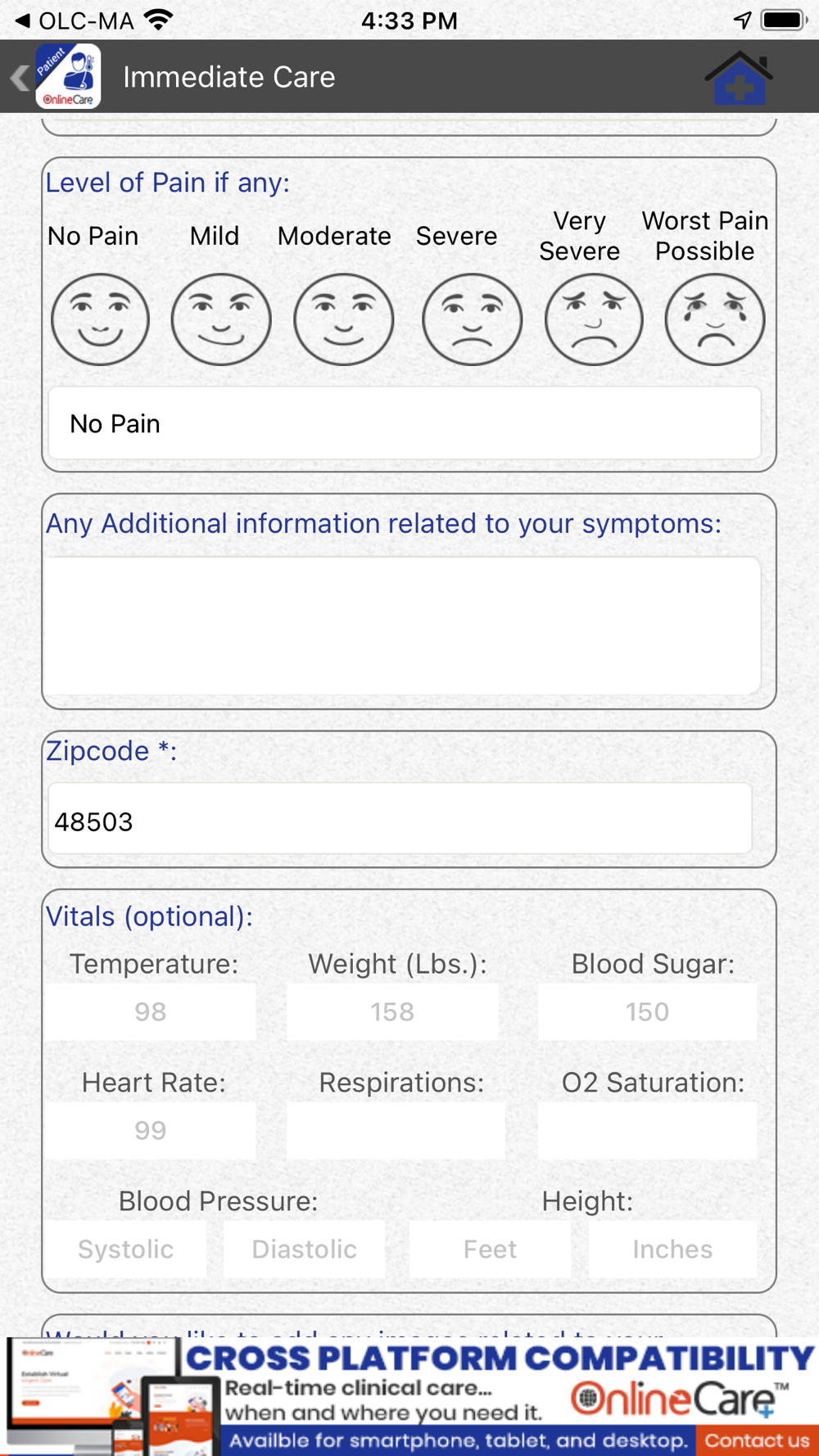Open the OnlineCare Contact us banner
Viewport: 819px width, 1456px height.
coord(757,1440)
